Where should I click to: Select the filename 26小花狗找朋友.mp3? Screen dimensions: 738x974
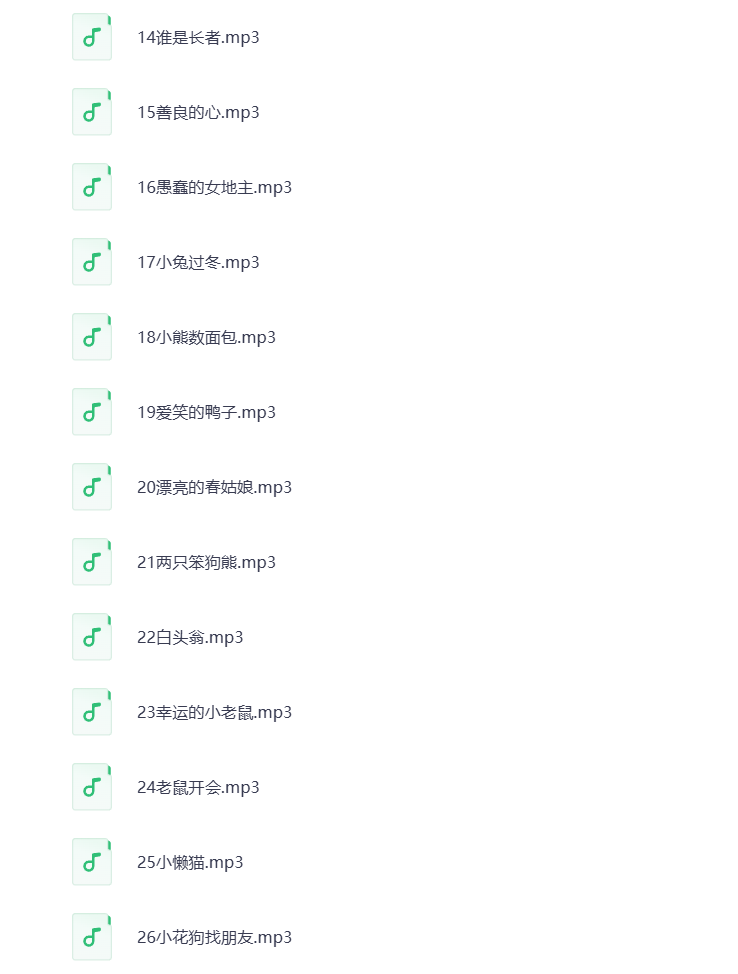coord(214,938)
